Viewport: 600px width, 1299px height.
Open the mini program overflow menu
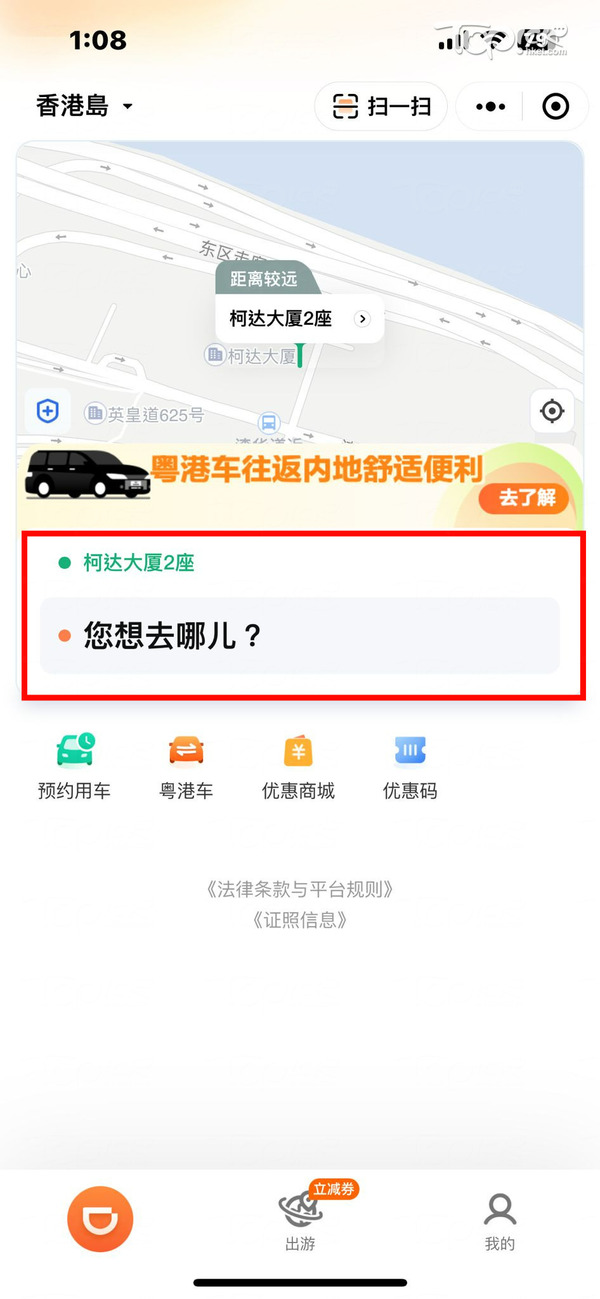tap(490, 106)
